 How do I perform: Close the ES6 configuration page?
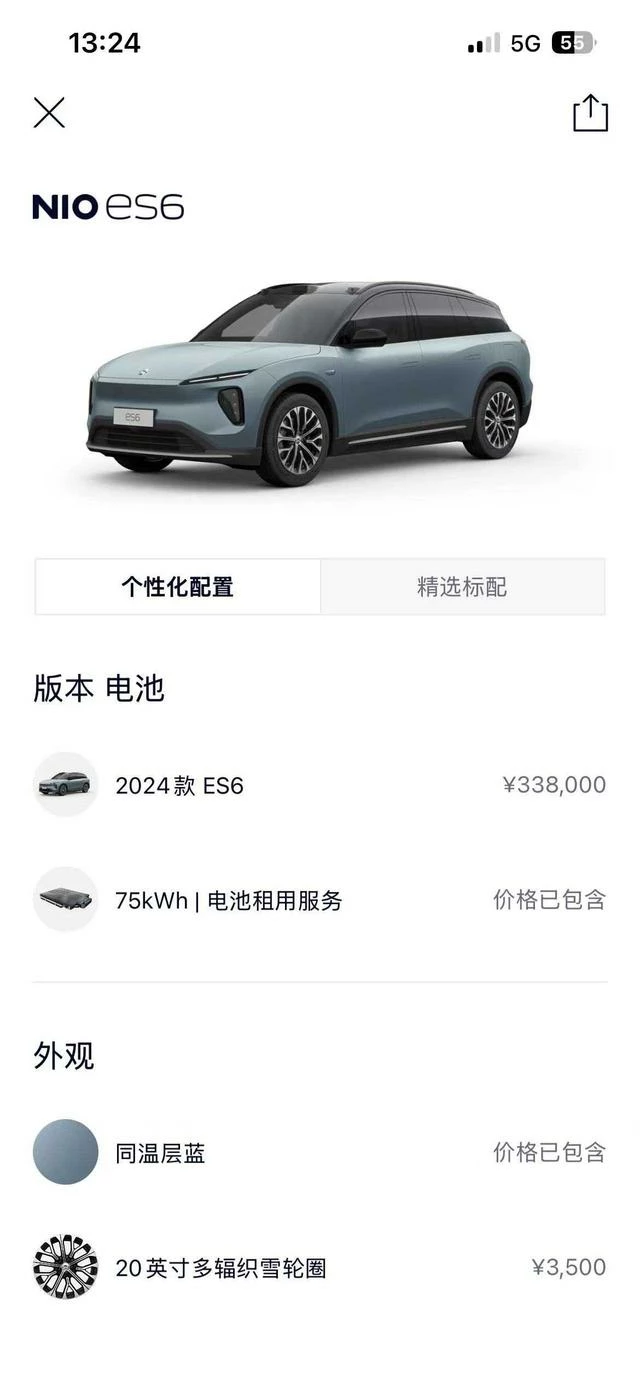(49, 113)
